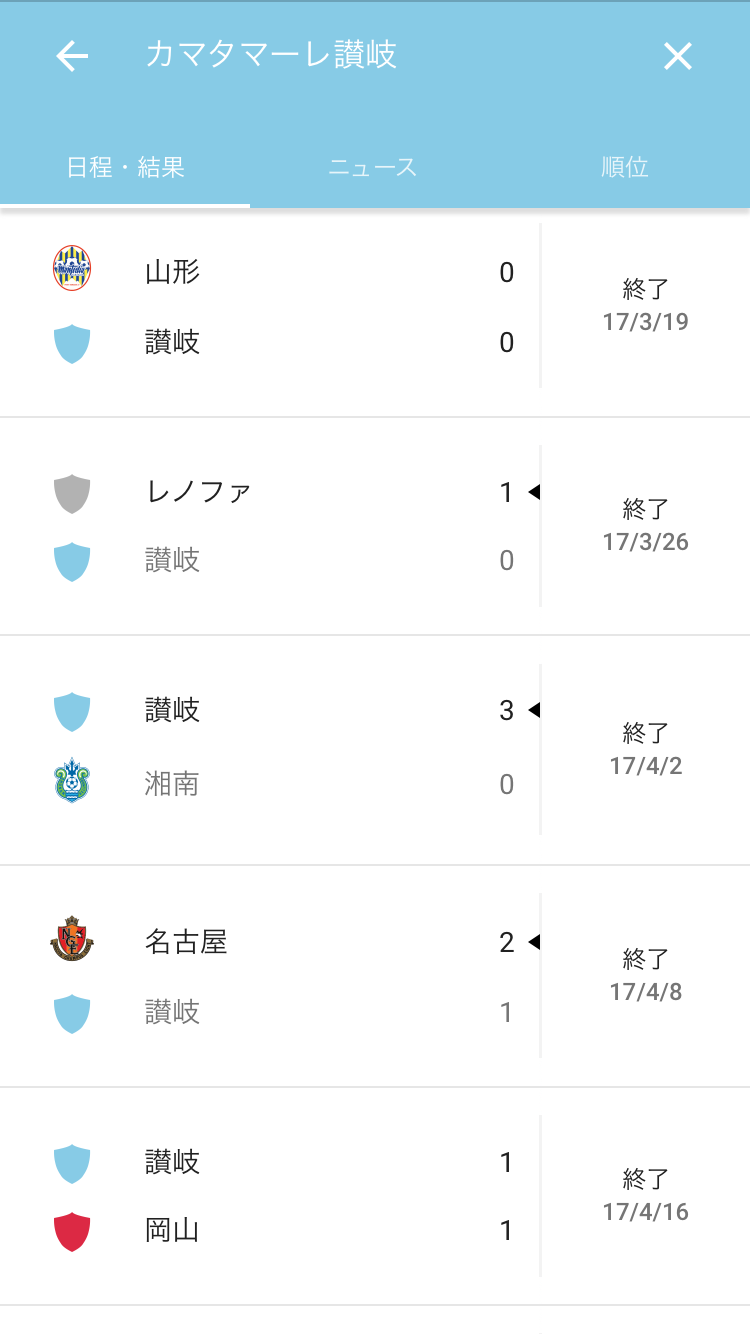
Task: Open the レノファ vs 讃岐 match result
Action: [375, 526]
